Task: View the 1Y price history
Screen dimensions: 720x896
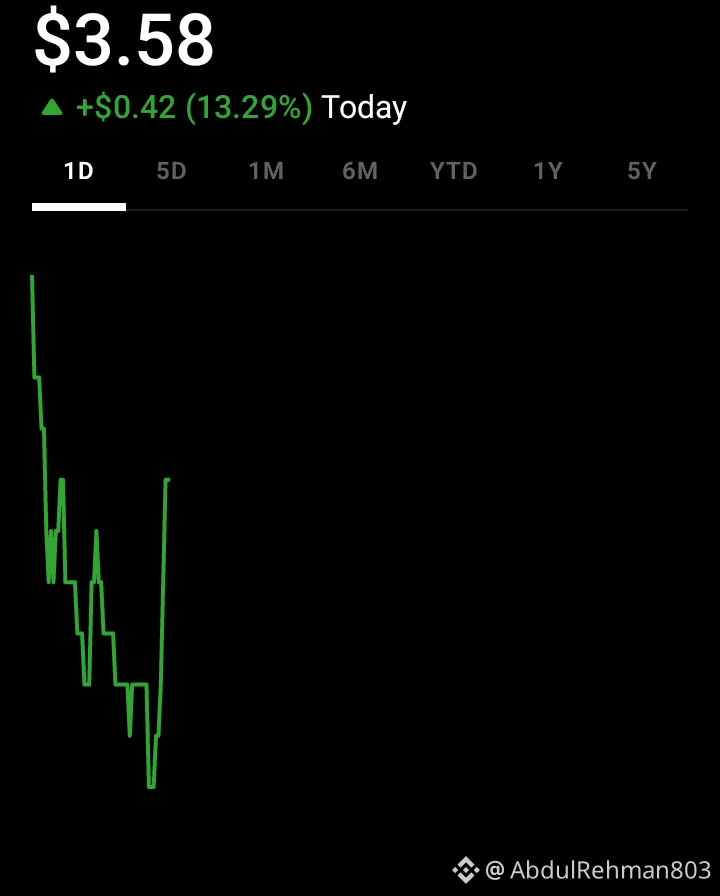Action: (x=548, y=171)
